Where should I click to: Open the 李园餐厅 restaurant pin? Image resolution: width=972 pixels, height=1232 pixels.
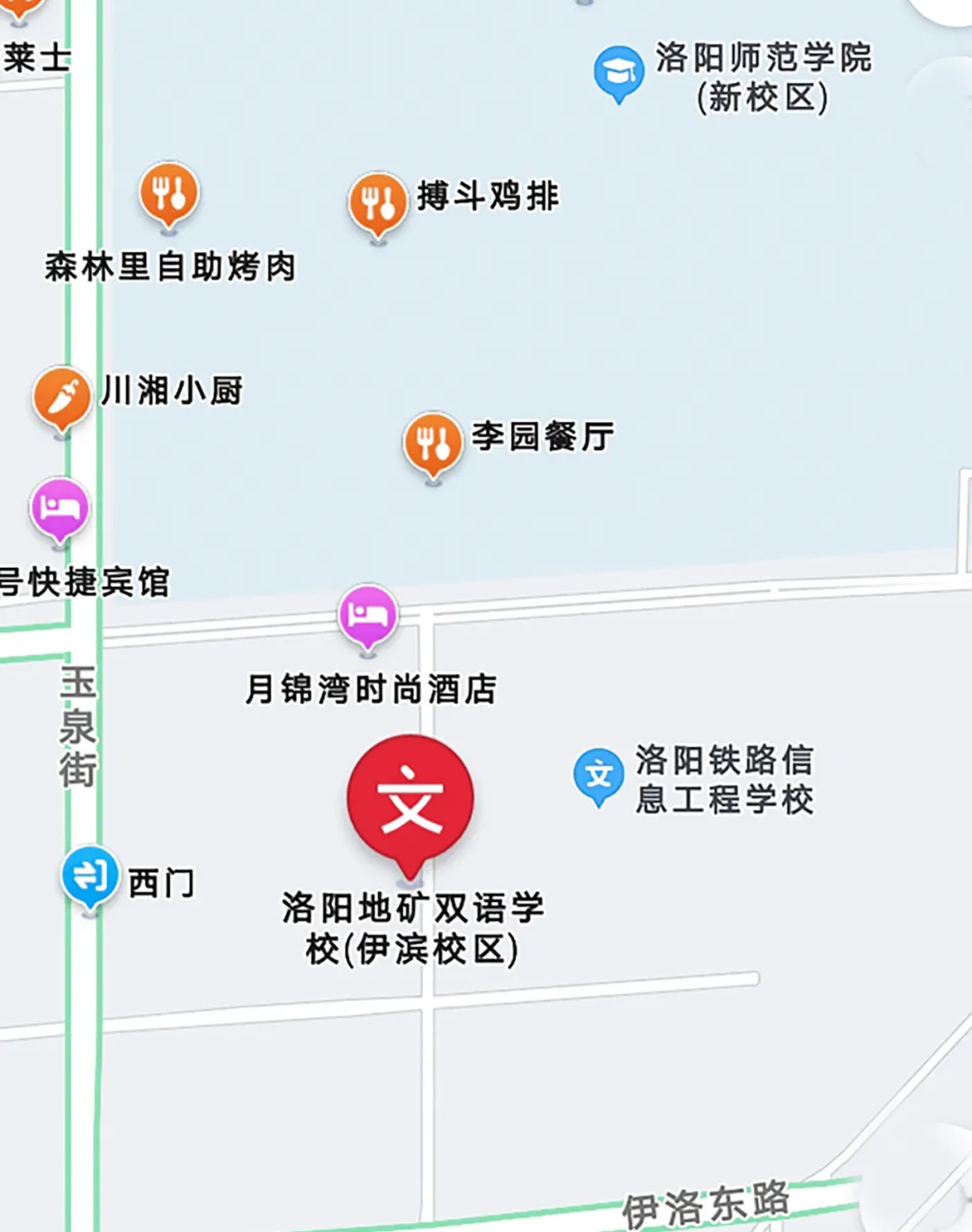(x=433, y=444)
